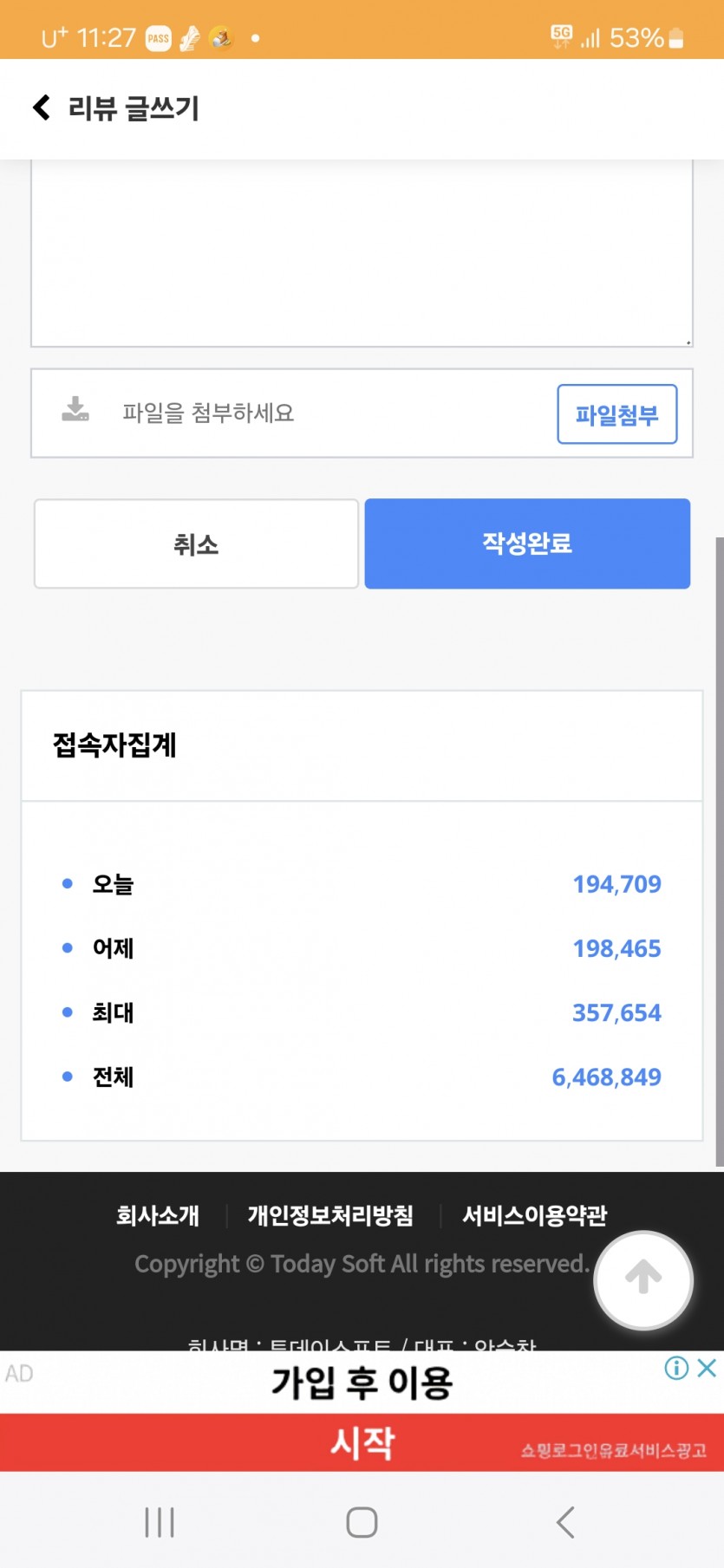The image size is (724, 1568).
Task: Open the ad info icon
Action: click(x=676, y=1368)
